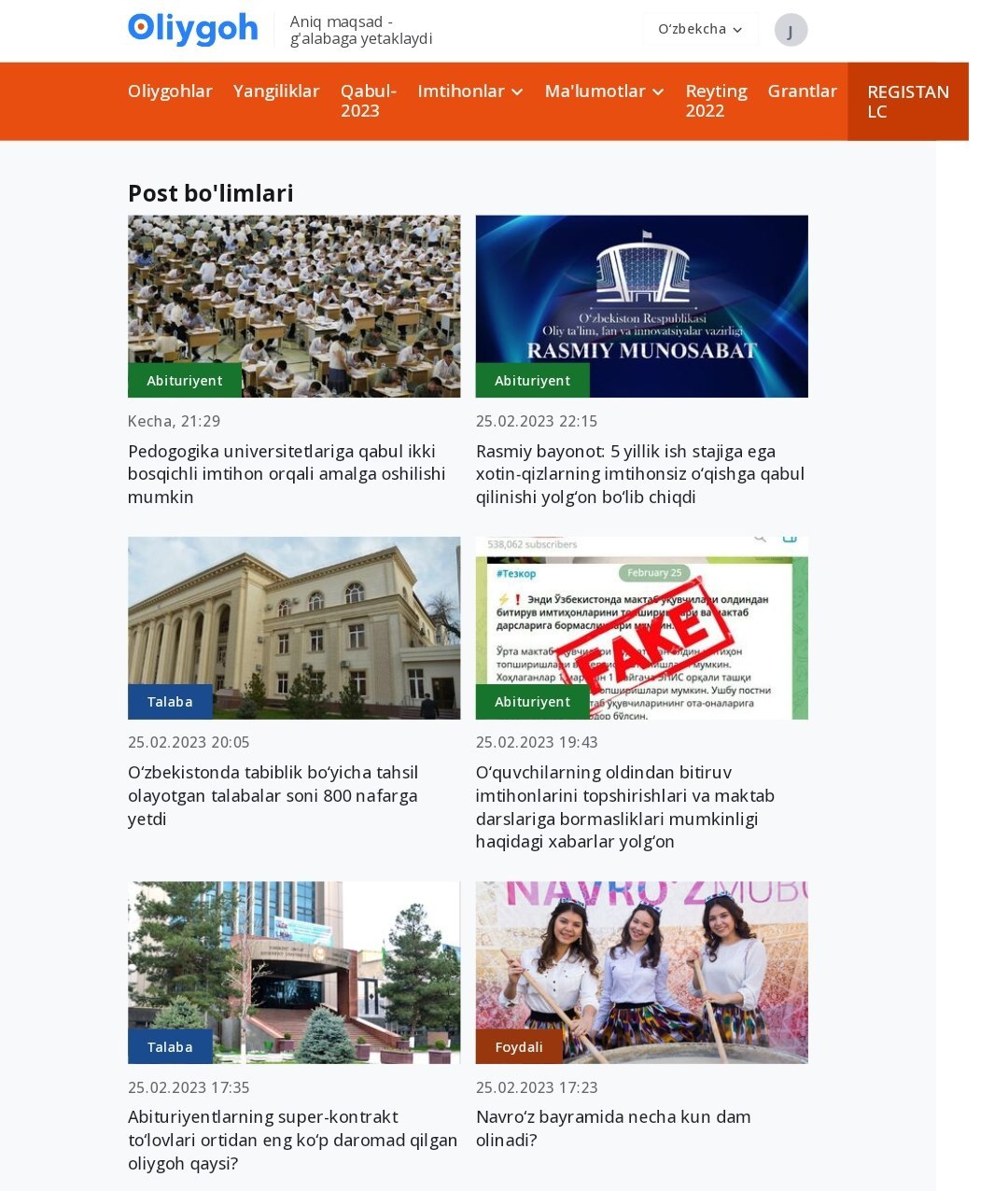Expand the Imtihonlar menu
1008x1191 pixels.
pos(469,91)
